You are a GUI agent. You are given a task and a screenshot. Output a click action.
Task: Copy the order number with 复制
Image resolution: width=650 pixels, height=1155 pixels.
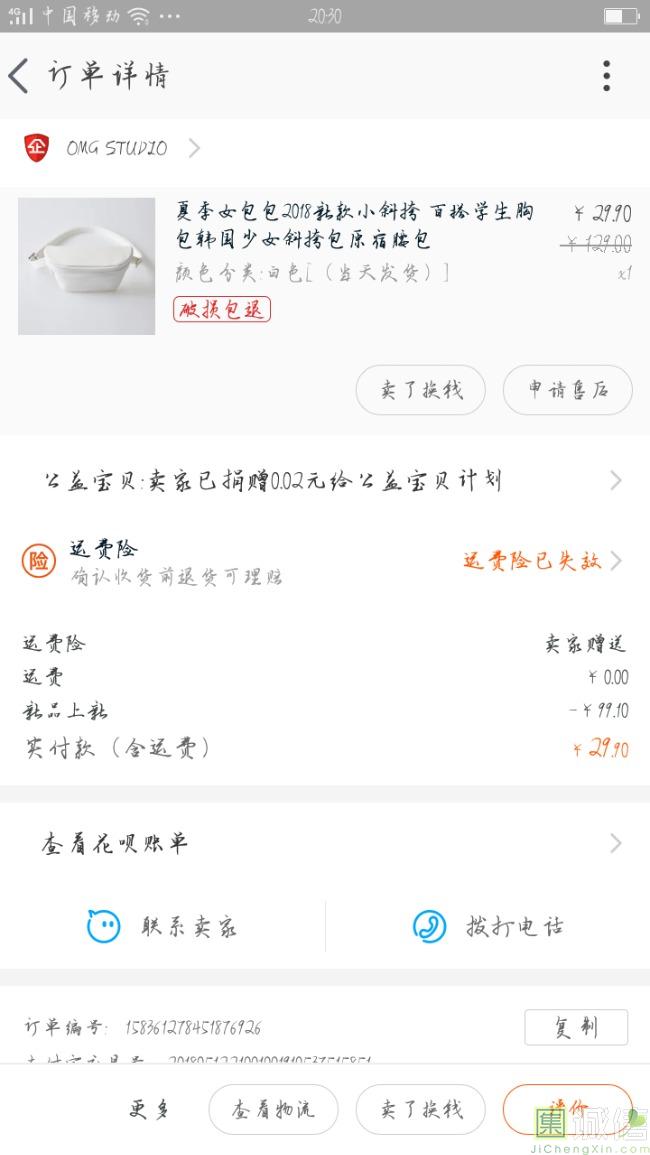[576, 1027]
